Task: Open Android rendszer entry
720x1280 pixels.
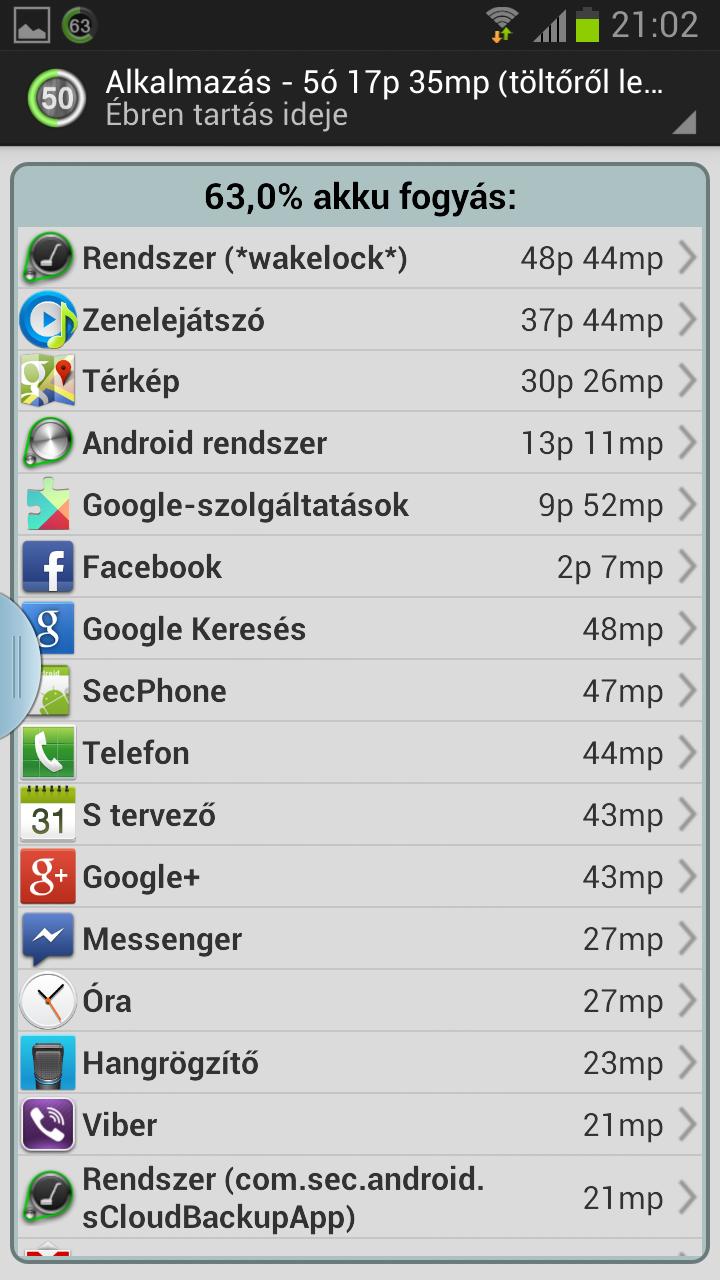Action: point(360,443)
